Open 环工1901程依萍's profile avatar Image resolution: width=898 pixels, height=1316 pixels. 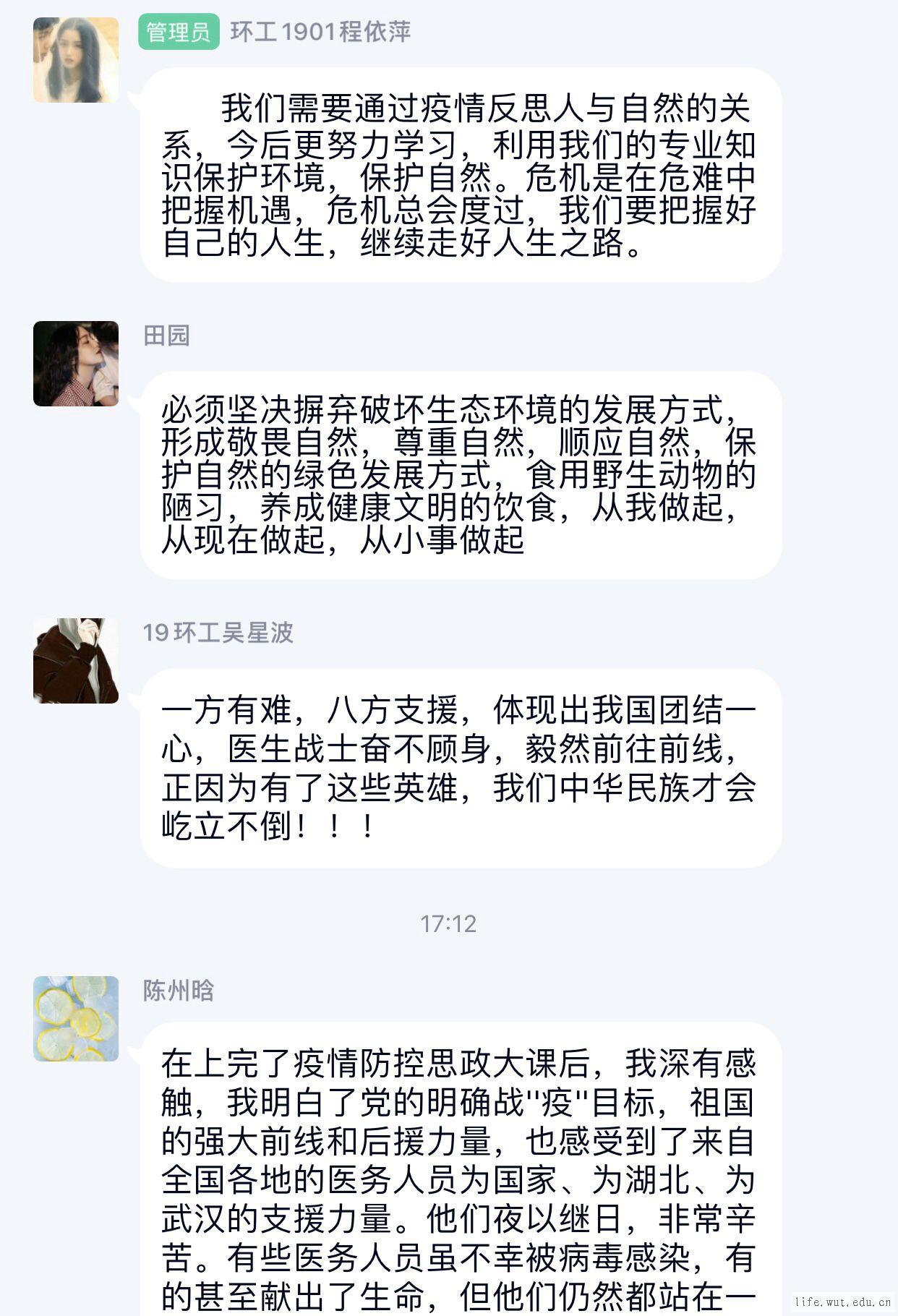[76, 60]
